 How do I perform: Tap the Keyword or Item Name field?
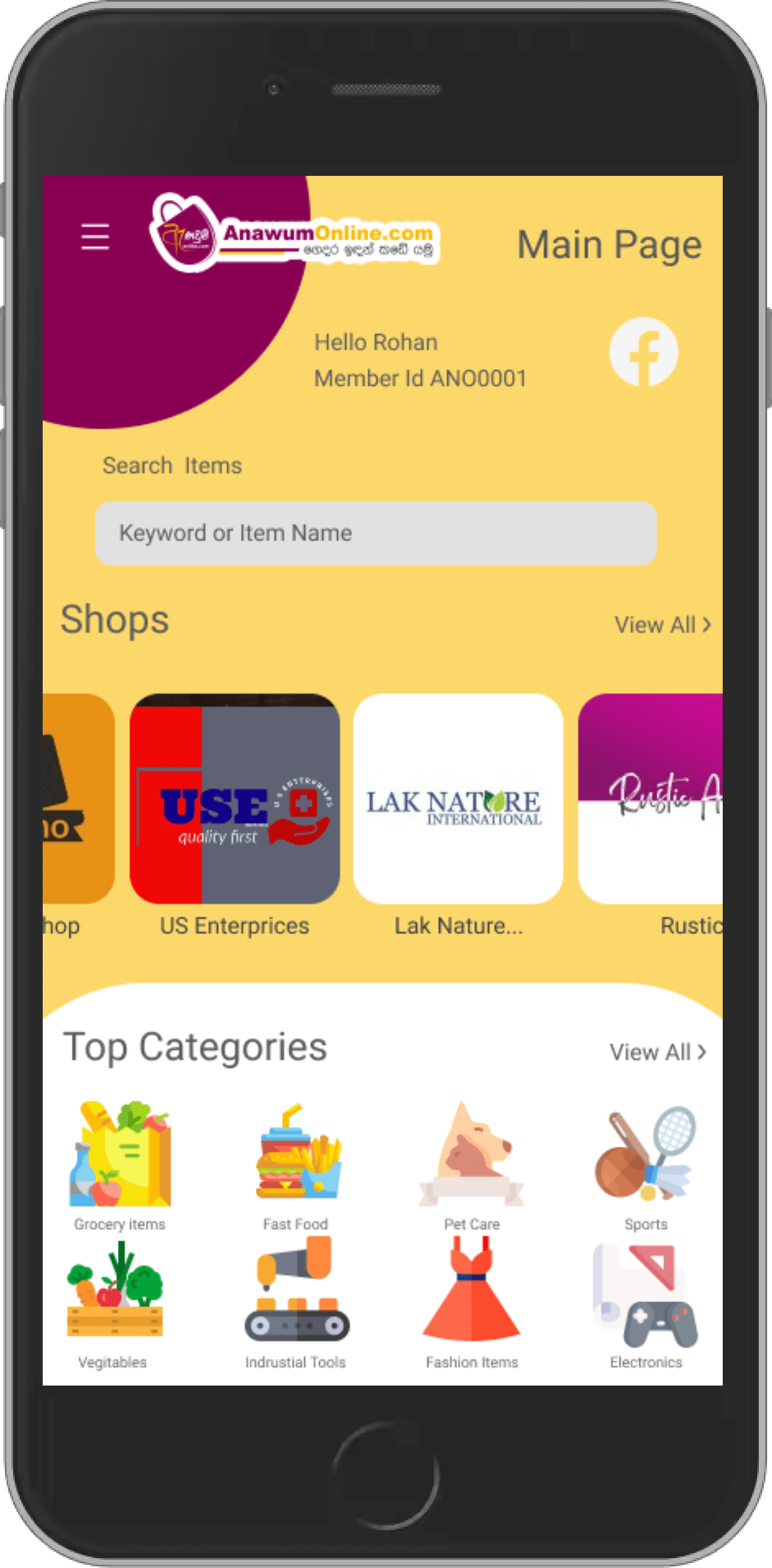376,533
